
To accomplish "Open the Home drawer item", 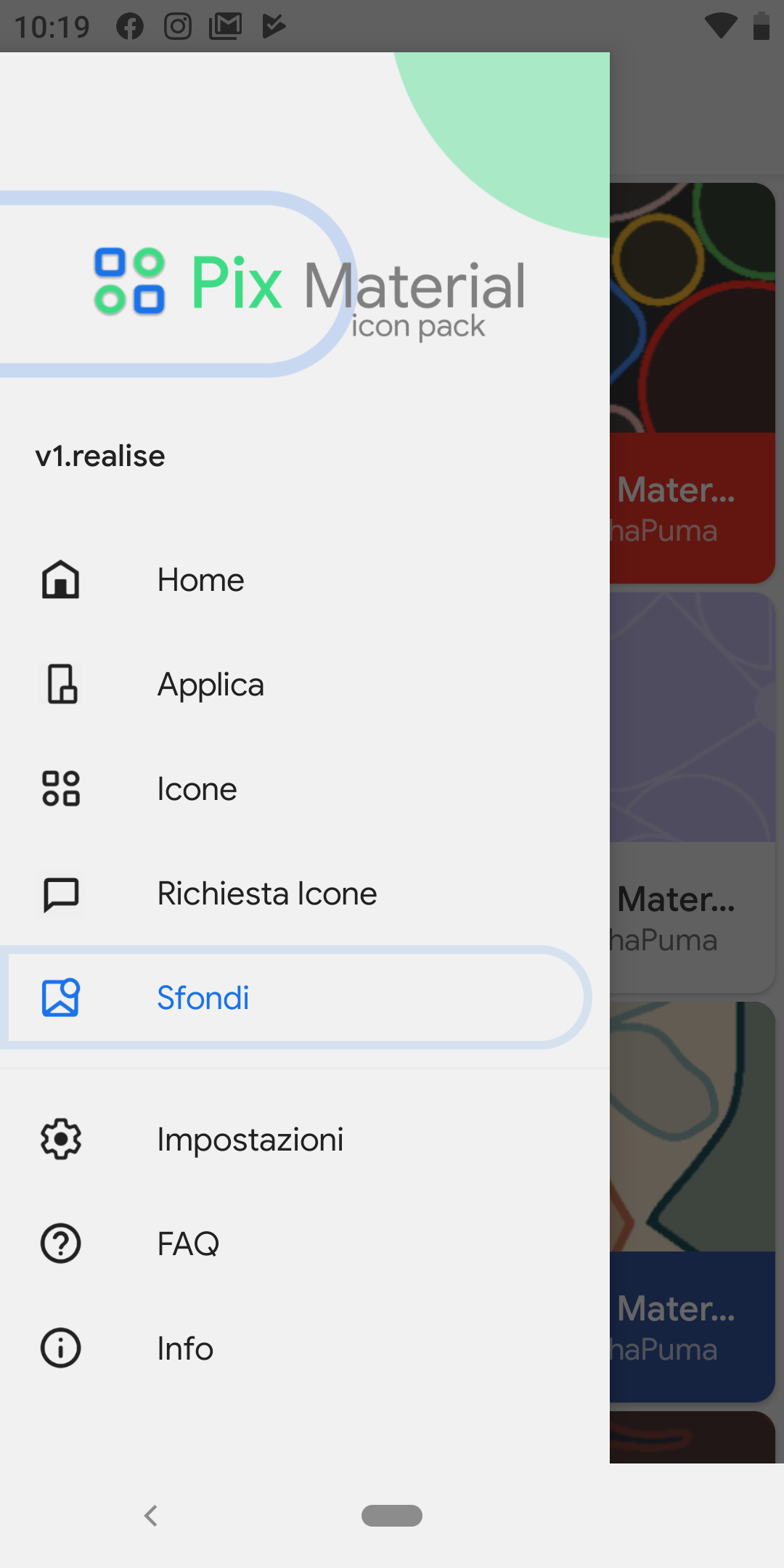I will 305,580.
